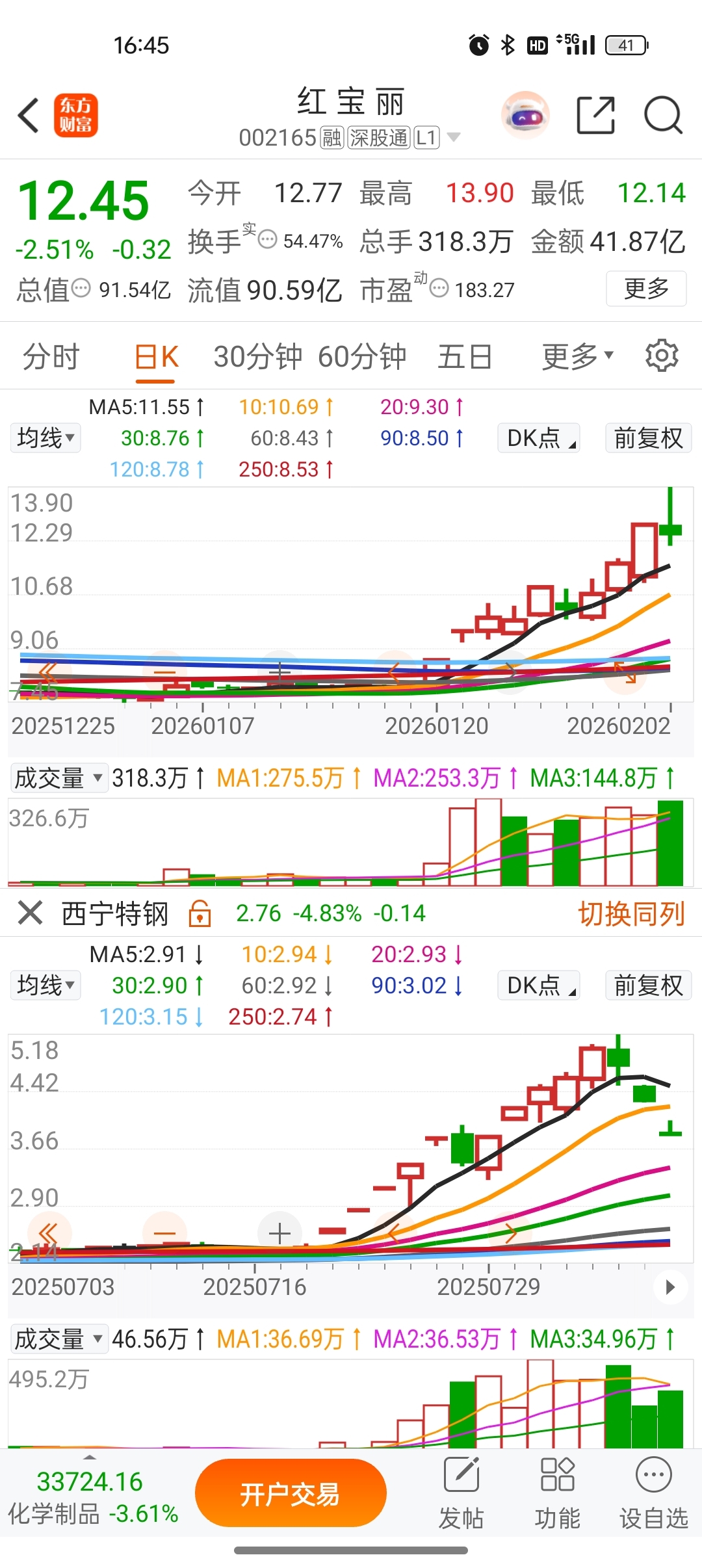Tap 切换同列 to switch layout

click(631, 914)
